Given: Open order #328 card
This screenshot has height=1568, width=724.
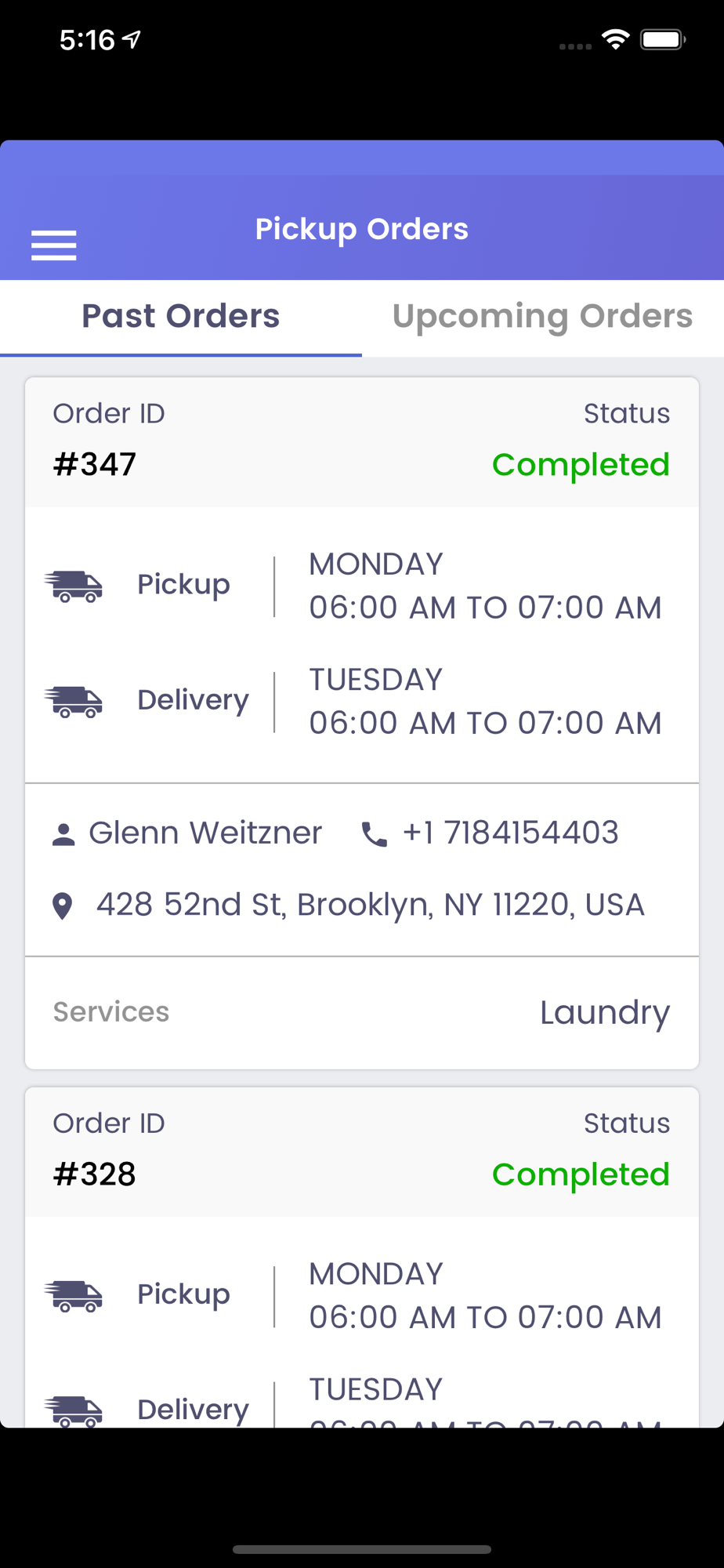Looking at the screenshot, I should (362, 1257).
